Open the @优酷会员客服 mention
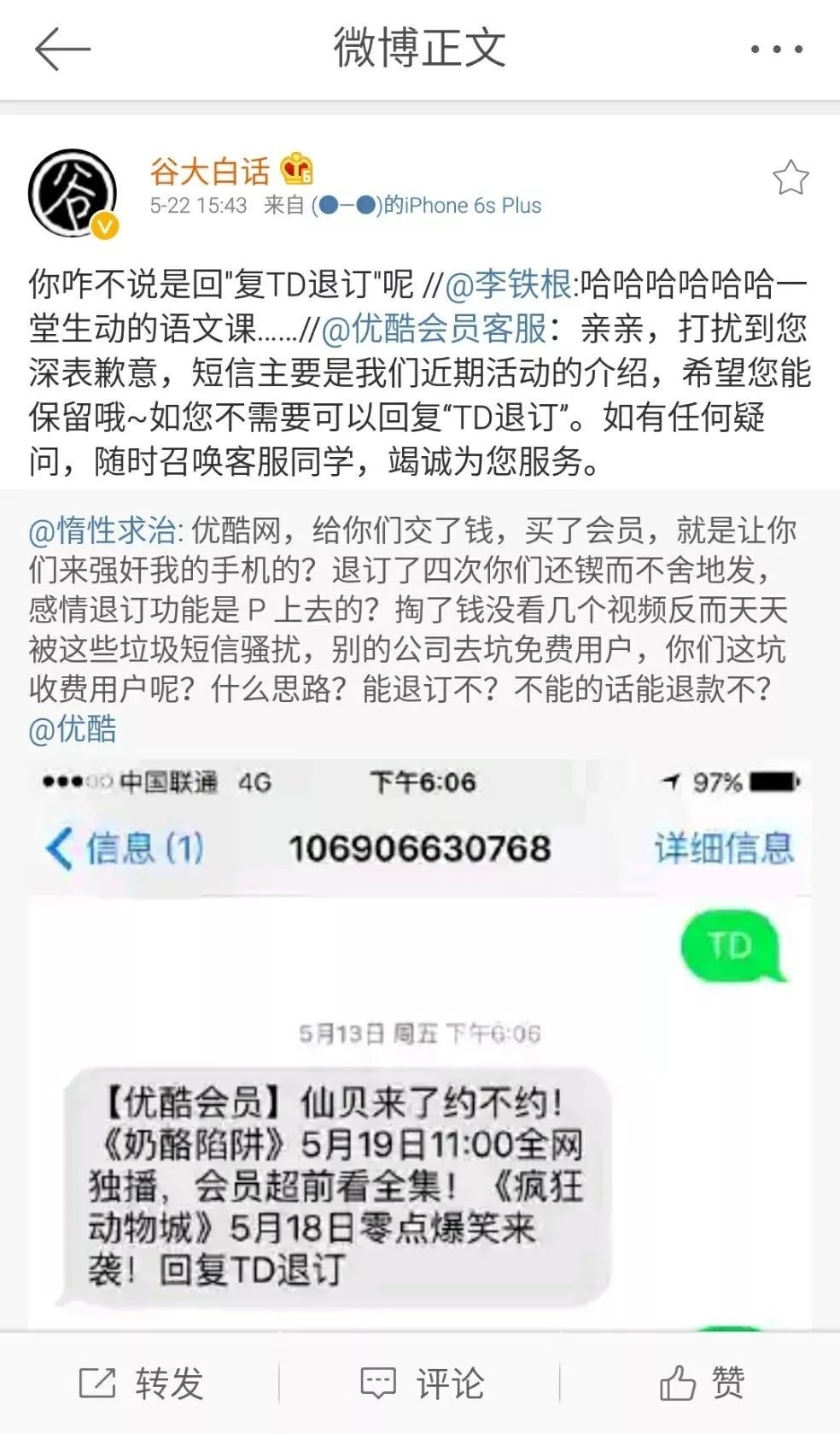 pyautogui.click(x=434, y=329)
